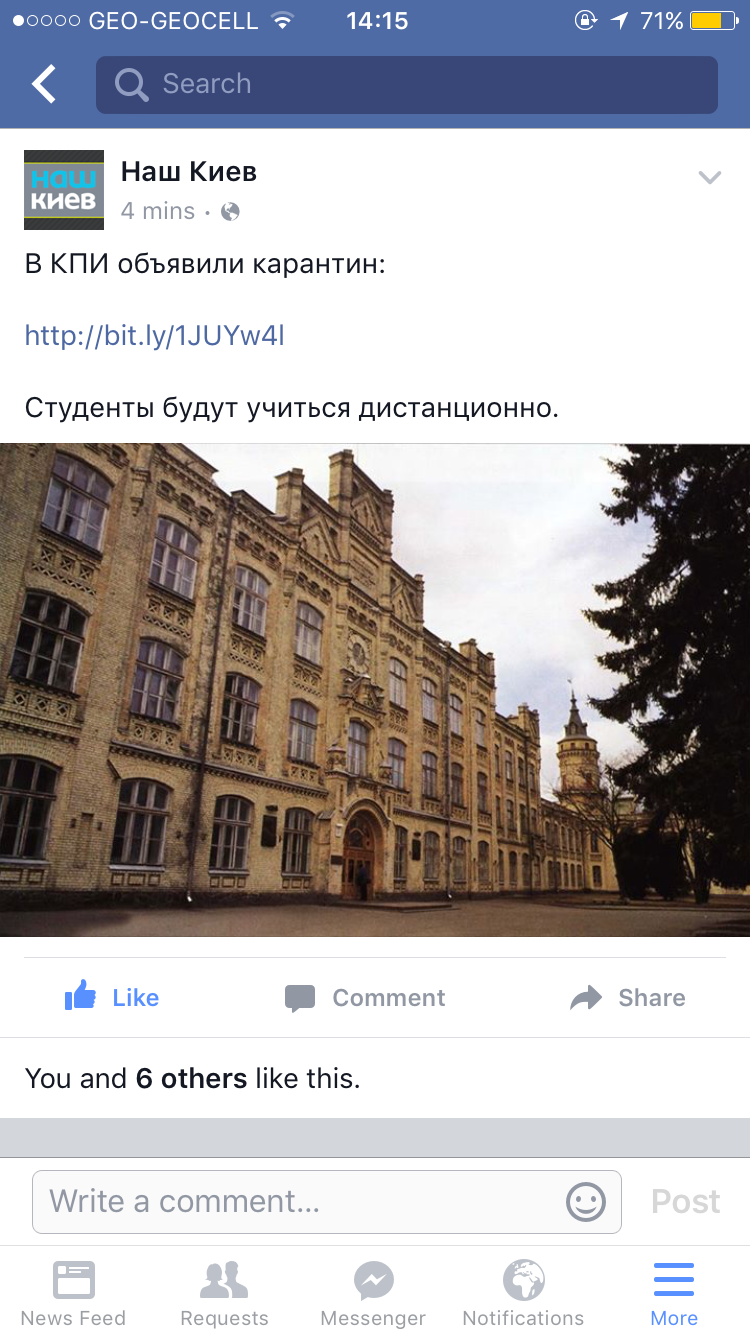
Task: Switch to the News Feed tab
Action: [74, 1292]
